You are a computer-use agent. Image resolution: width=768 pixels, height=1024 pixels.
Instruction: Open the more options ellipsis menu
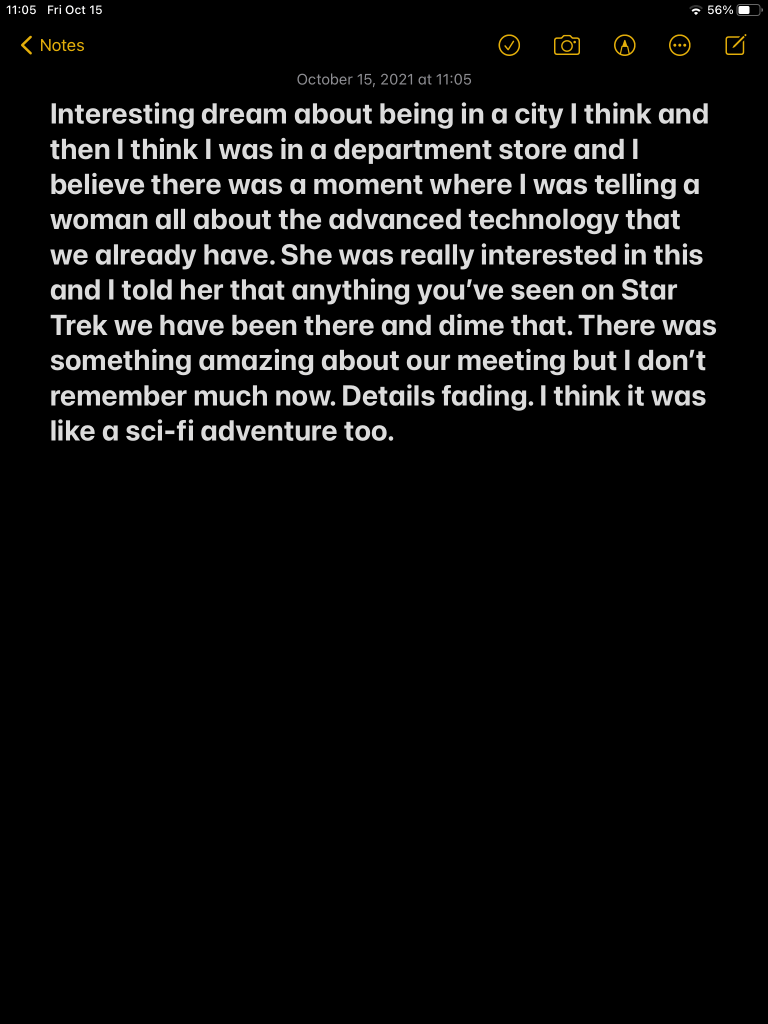680,45
